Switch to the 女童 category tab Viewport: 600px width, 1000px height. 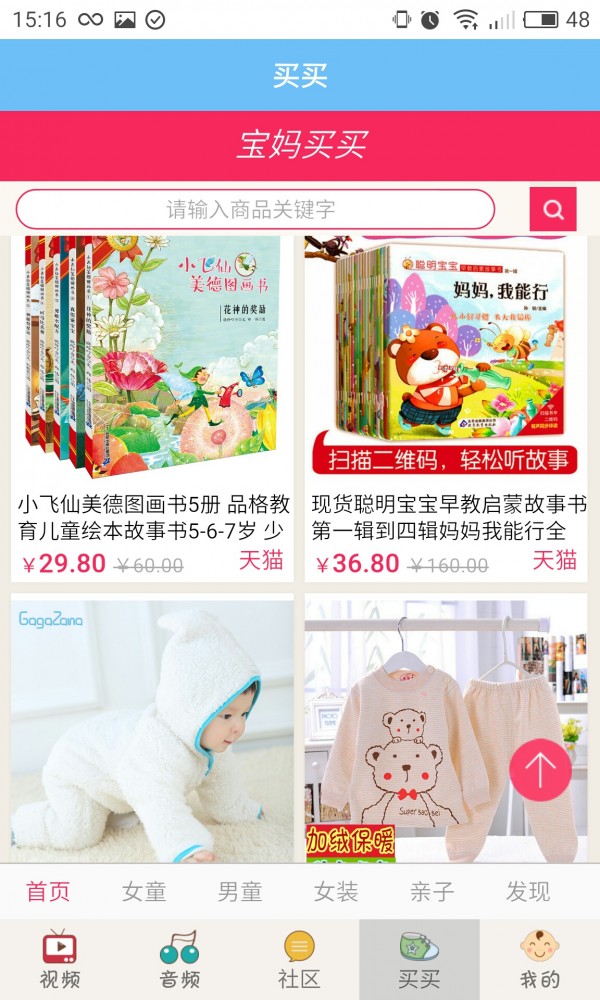tap(144, 891)
